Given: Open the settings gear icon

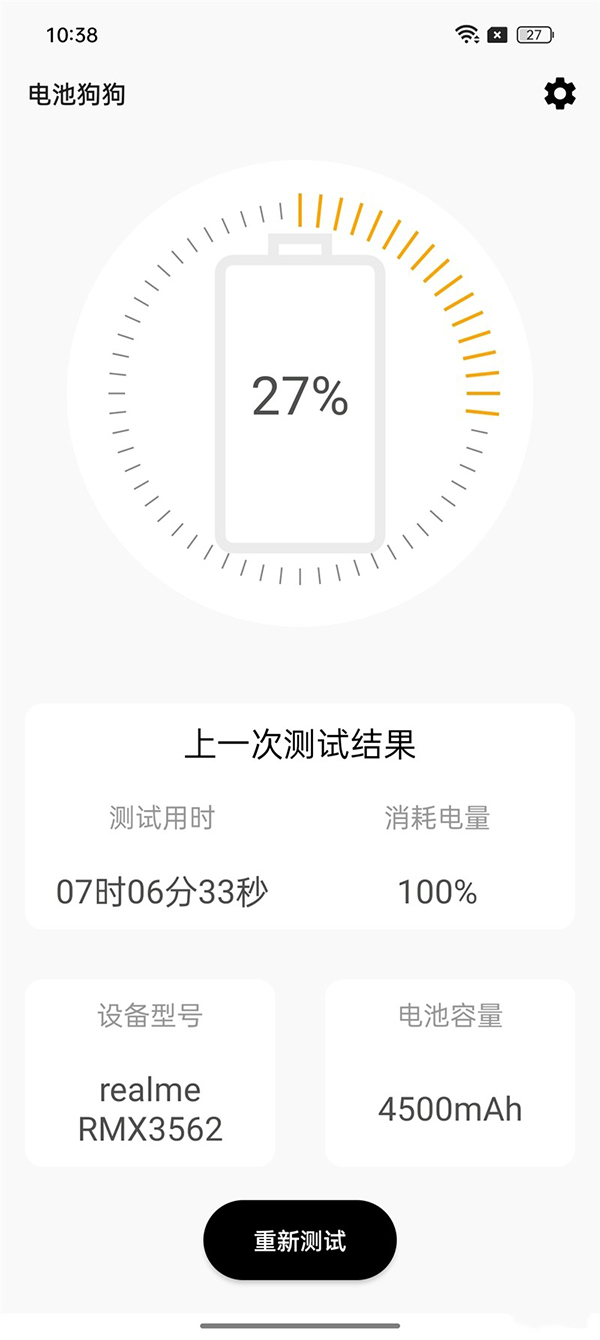Looking at the screenshot, I should pyautogui.click(x=560, y=94).
